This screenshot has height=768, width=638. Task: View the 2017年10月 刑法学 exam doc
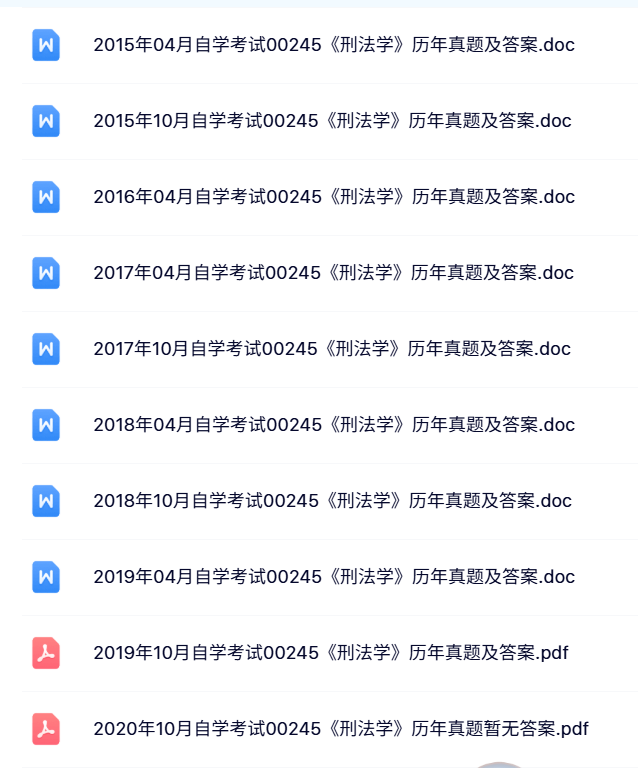[332, 349]
